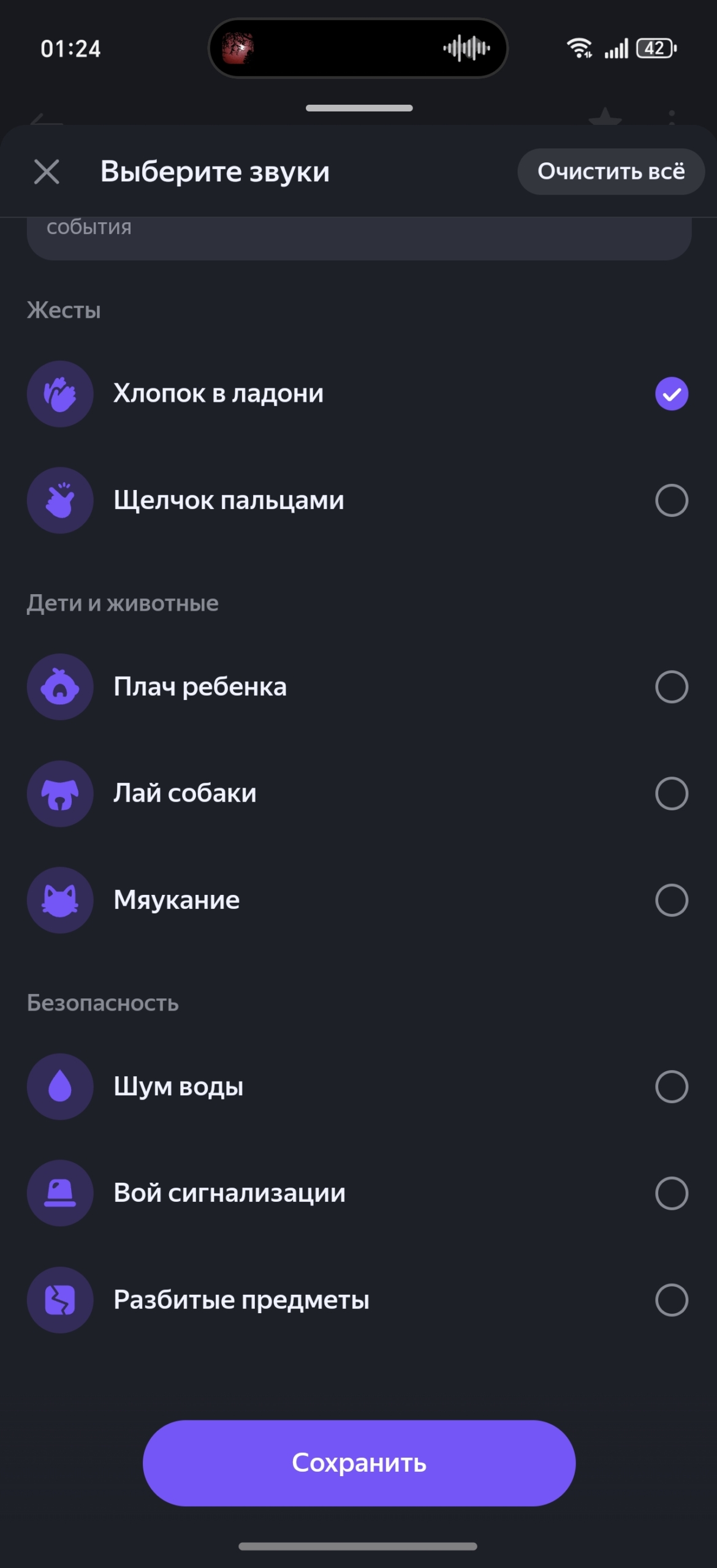Check the Лай собаки option
Screen dimensions: 717x1568
tap(672, 794)
